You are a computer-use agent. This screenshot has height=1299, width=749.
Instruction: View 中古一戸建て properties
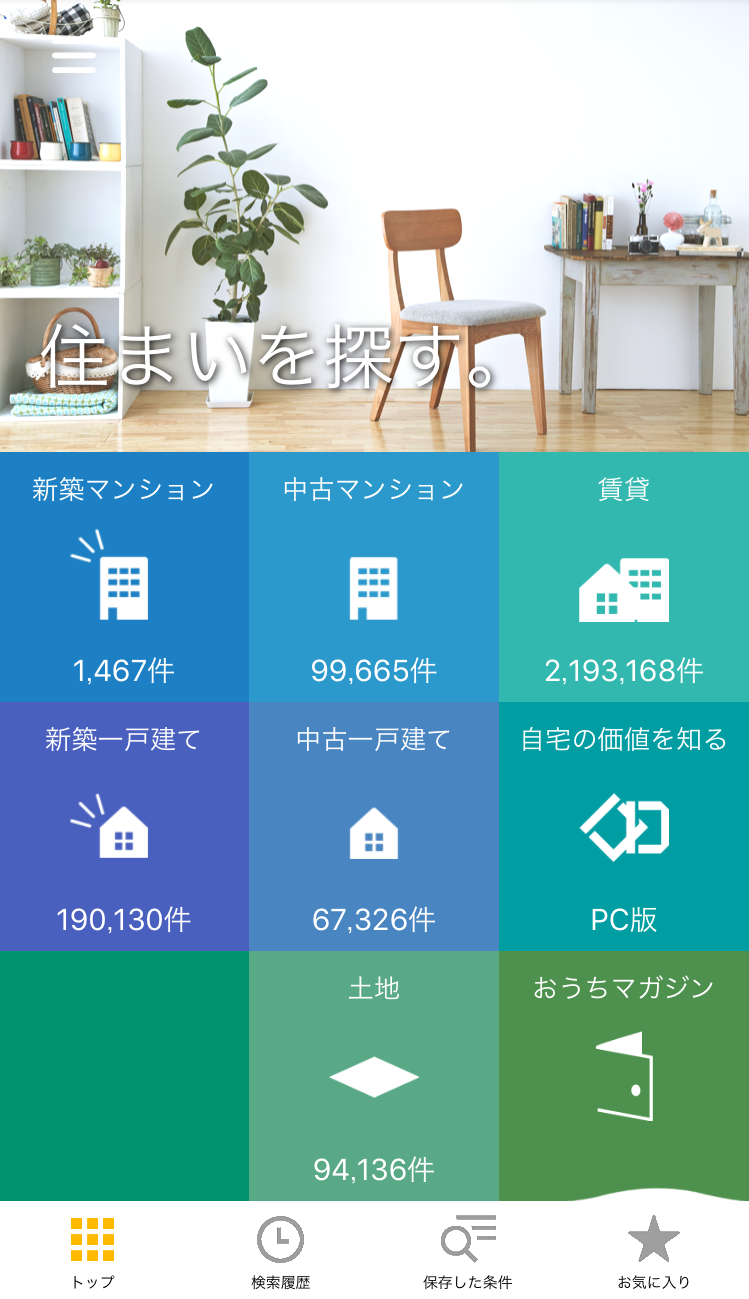pos(374,827)
